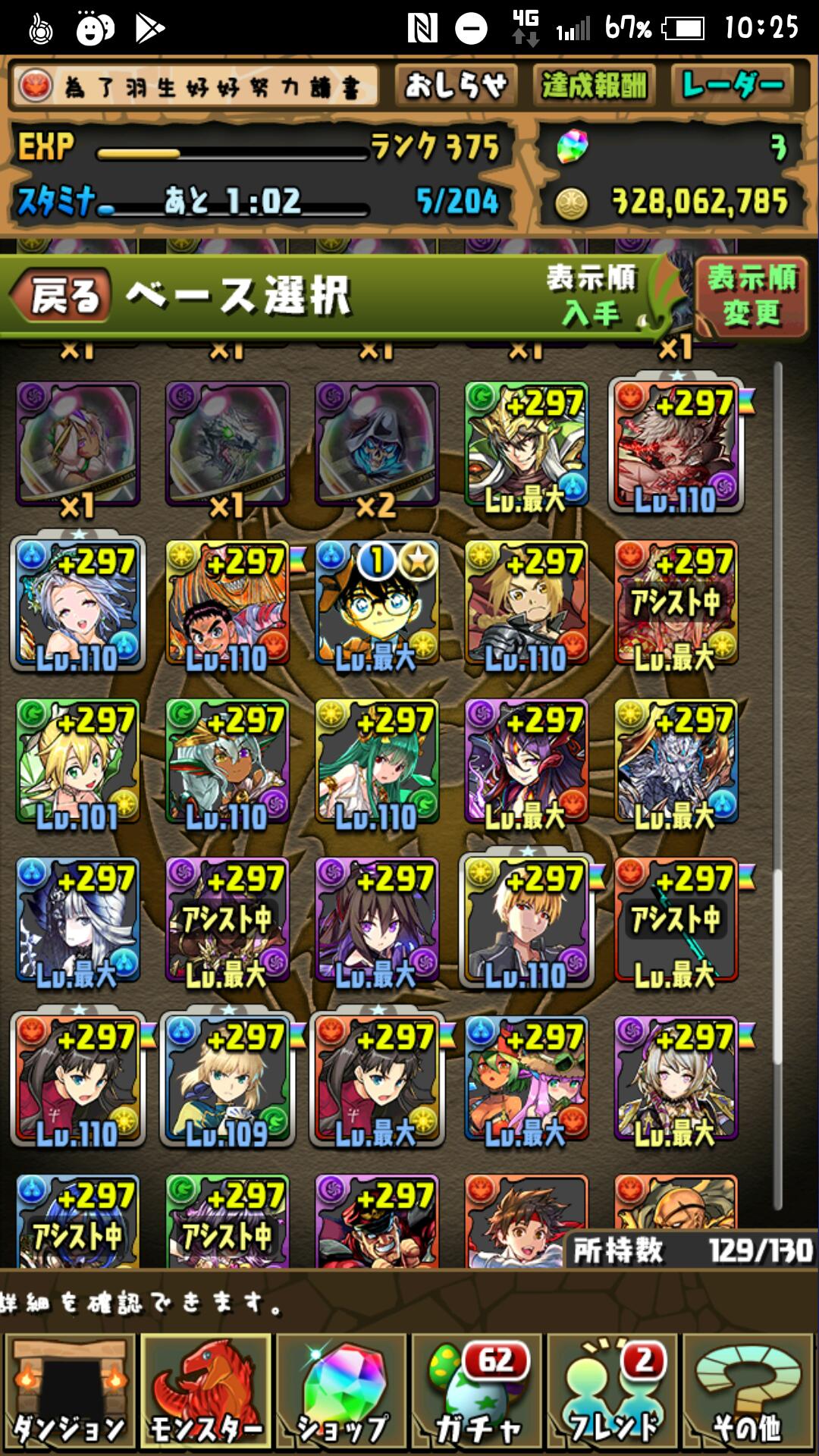Select the blonde man in black Lv.110
Image resolution: width=819 pixels, height=1456 pixels.
(x=526, y=921)
